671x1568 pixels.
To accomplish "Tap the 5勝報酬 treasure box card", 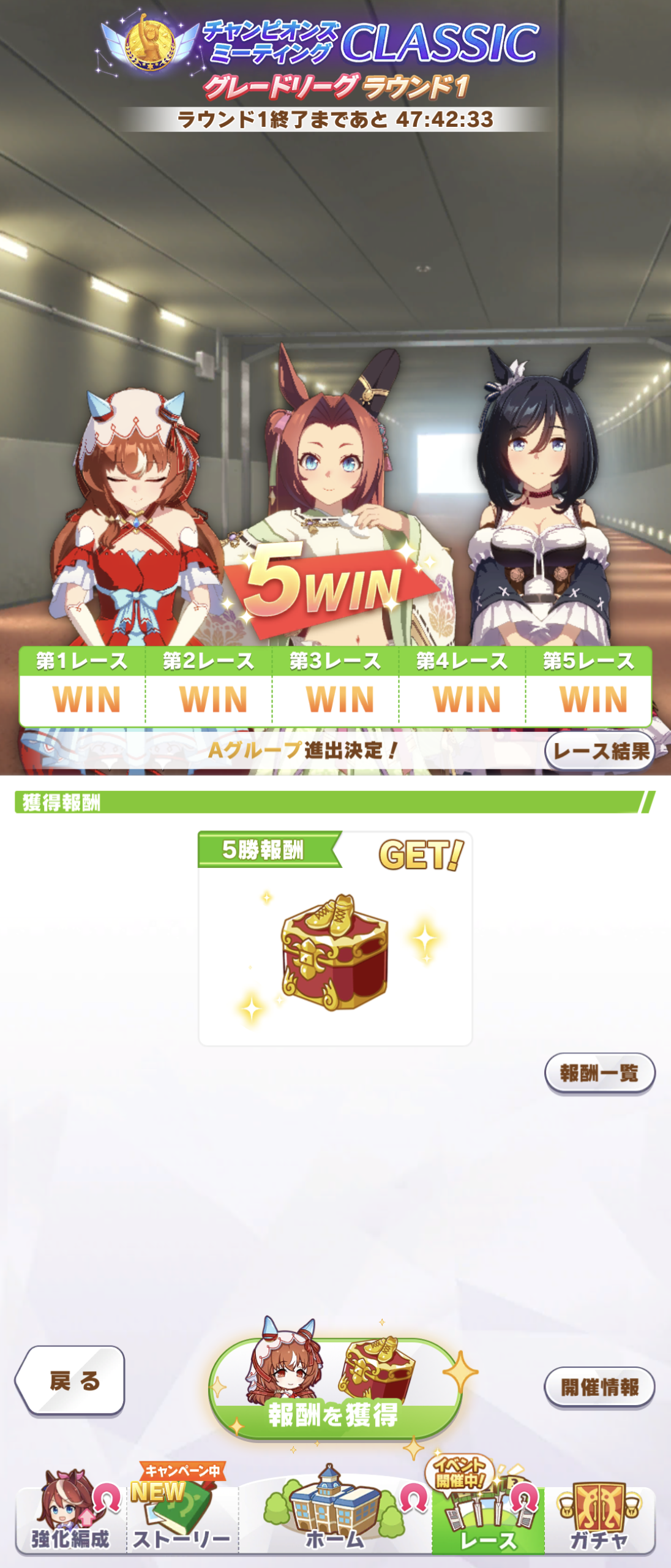I will pyautogui.click(x=335, y=939).
